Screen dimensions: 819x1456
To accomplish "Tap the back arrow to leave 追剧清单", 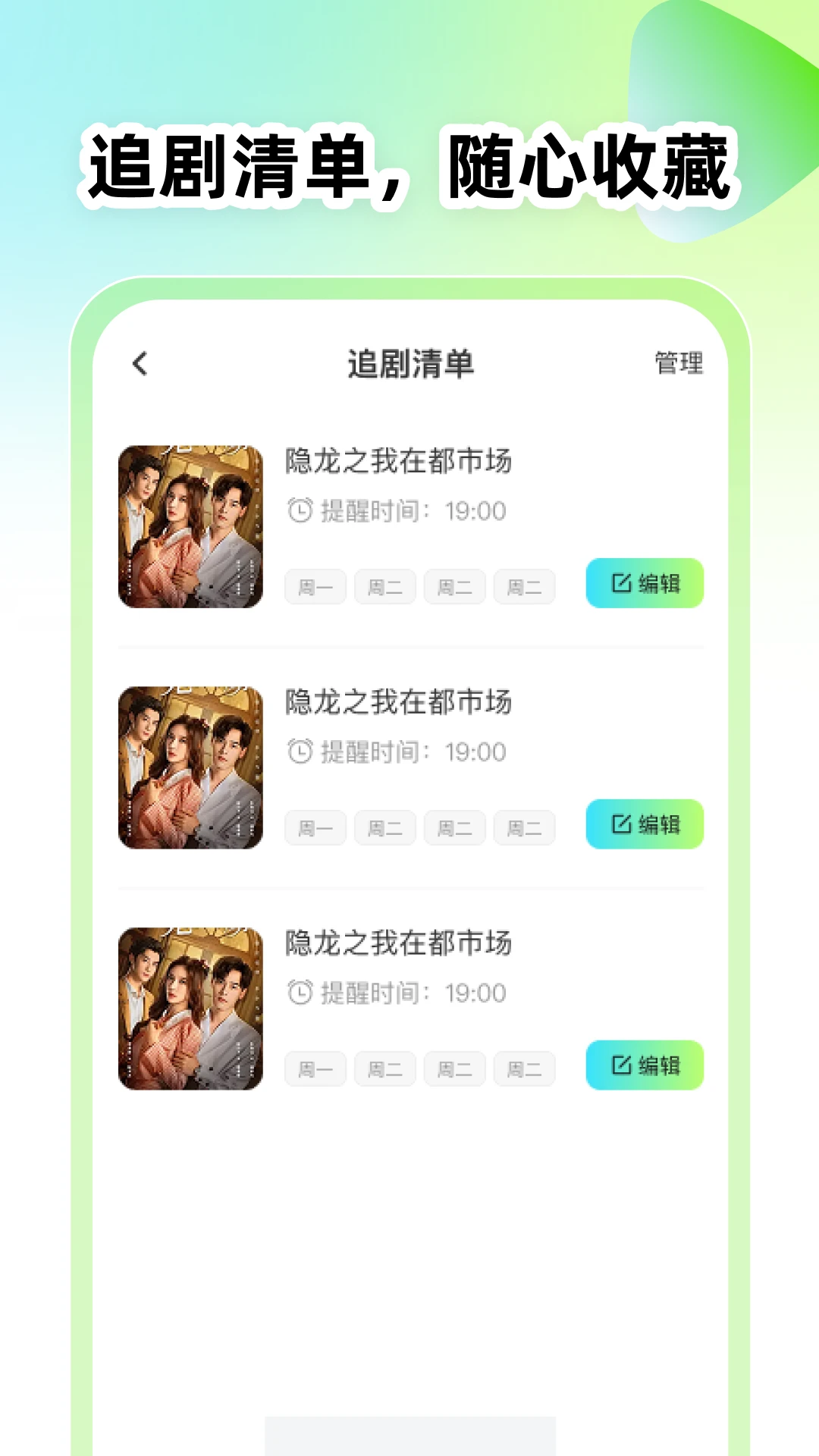I will tap(139, 364).
